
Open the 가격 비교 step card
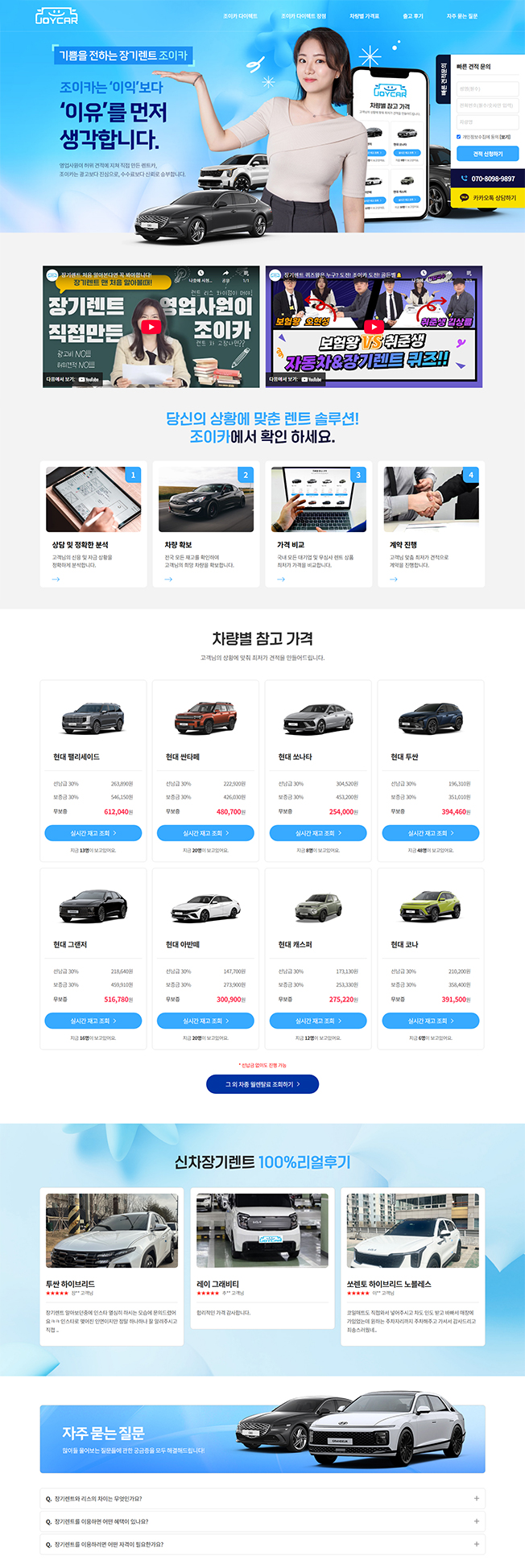click(318, 524)
